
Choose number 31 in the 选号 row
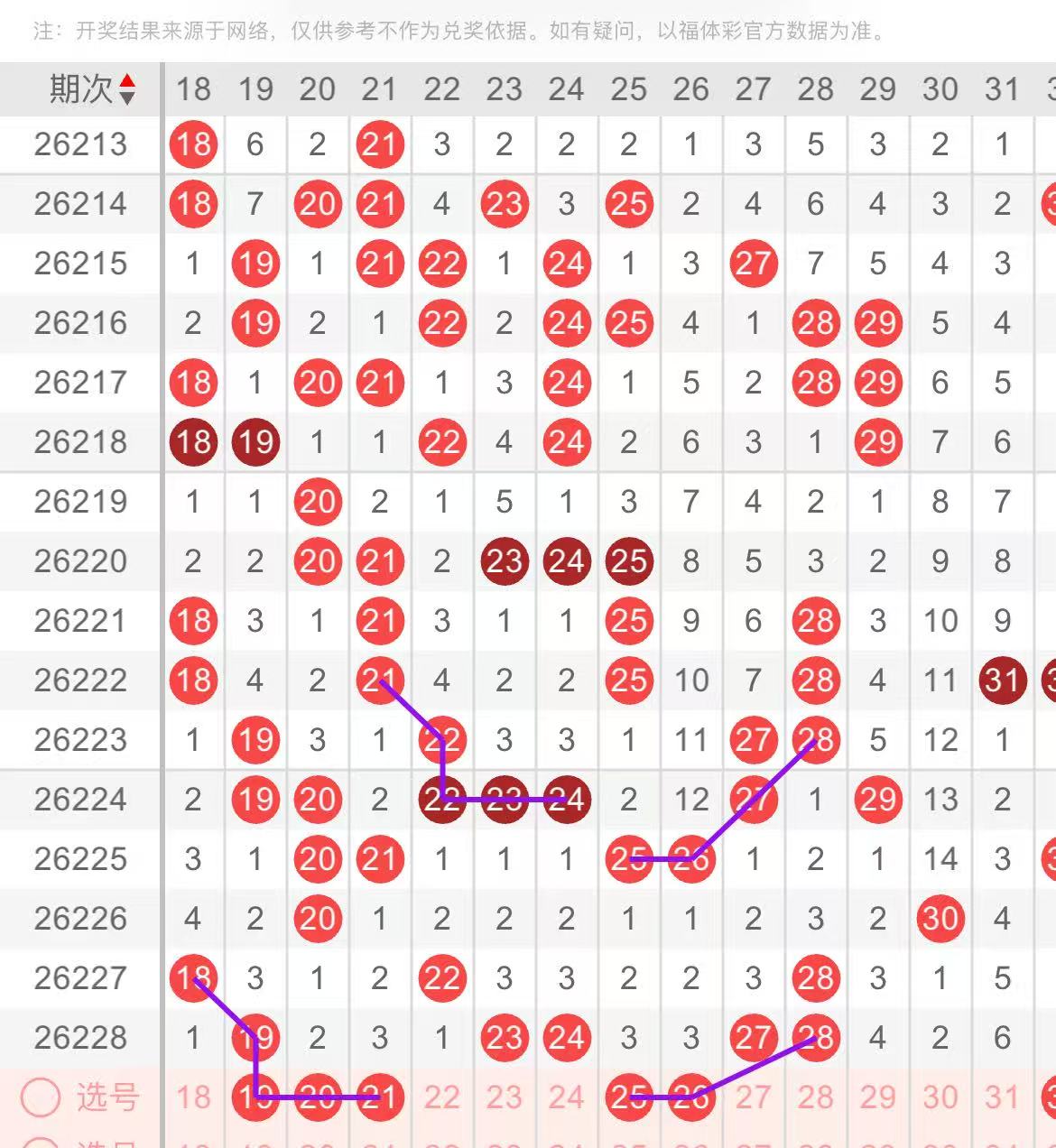[x=1003, y=1097]
